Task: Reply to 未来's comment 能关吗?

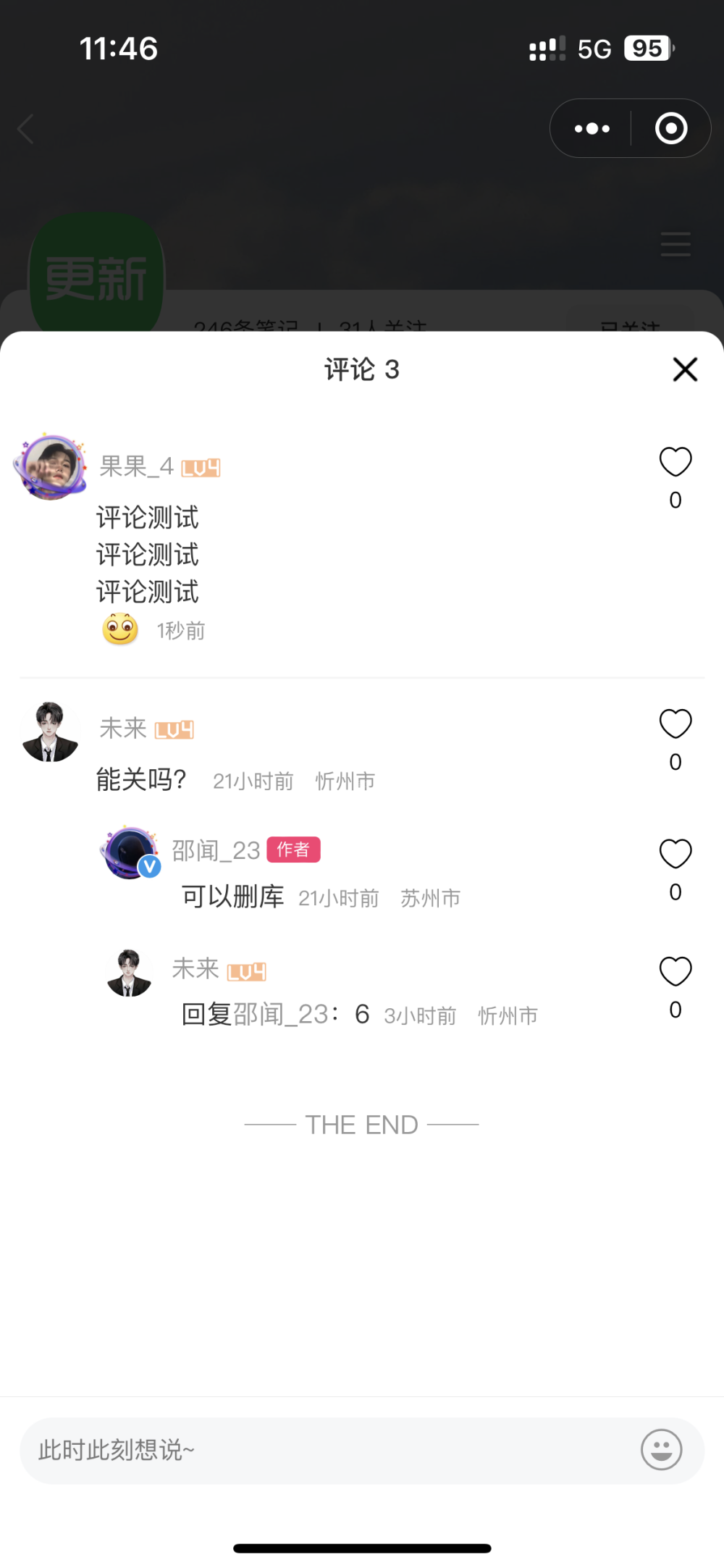Action: point(141,780)
